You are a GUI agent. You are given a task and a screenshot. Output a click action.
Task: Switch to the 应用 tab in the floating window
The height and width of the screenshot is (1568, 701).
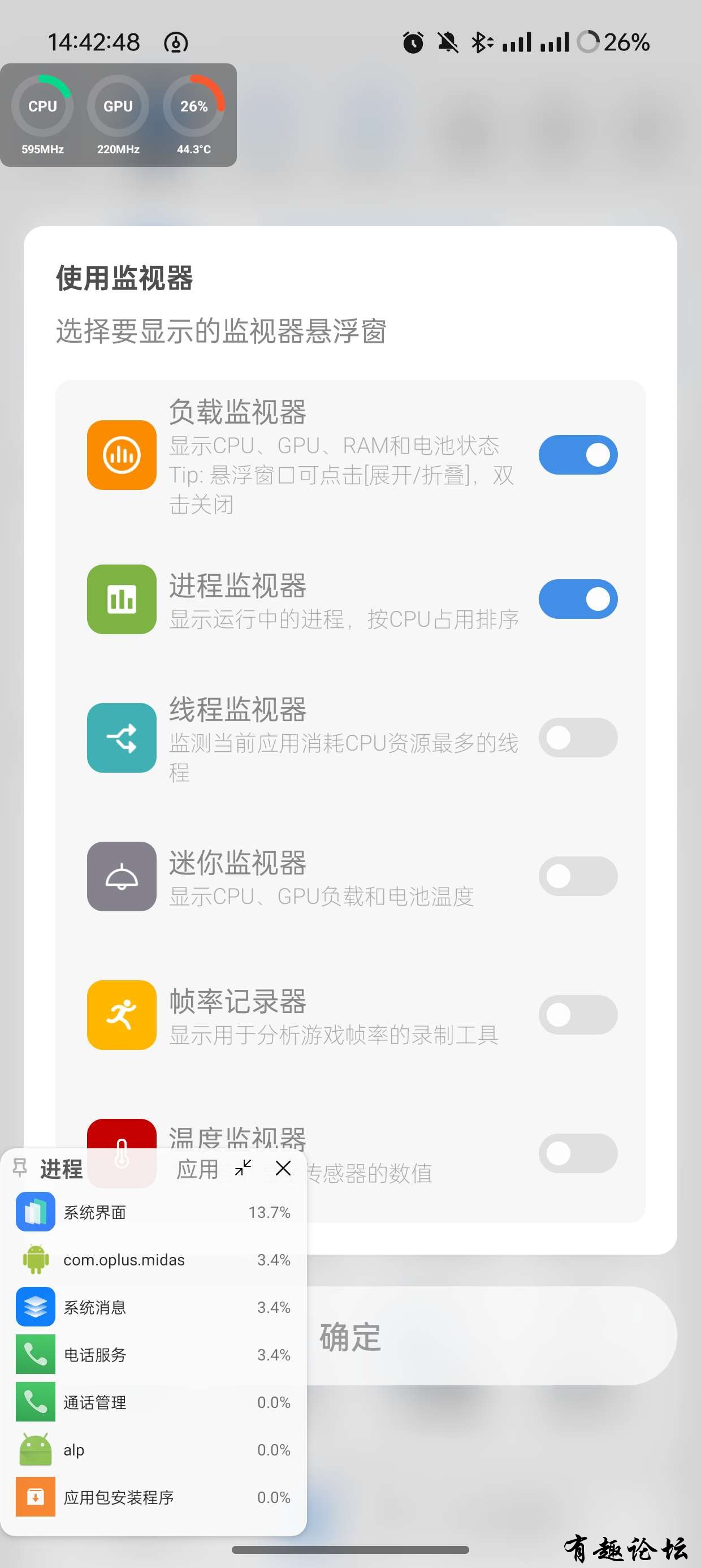click(x=197, y=1169)
